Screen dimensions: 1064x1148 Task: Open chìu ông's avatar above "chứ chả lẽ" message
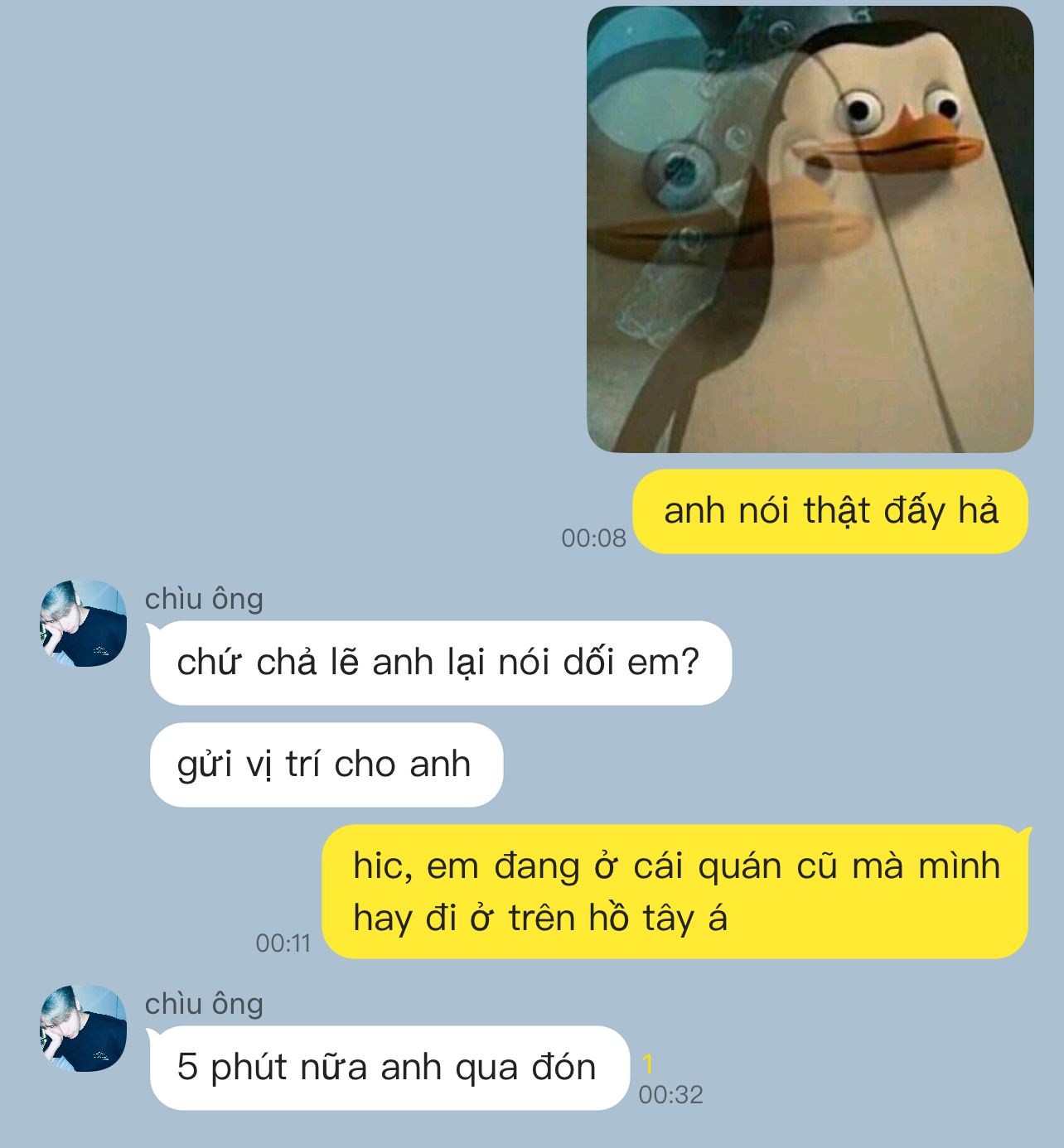click(x=84, y=624)
